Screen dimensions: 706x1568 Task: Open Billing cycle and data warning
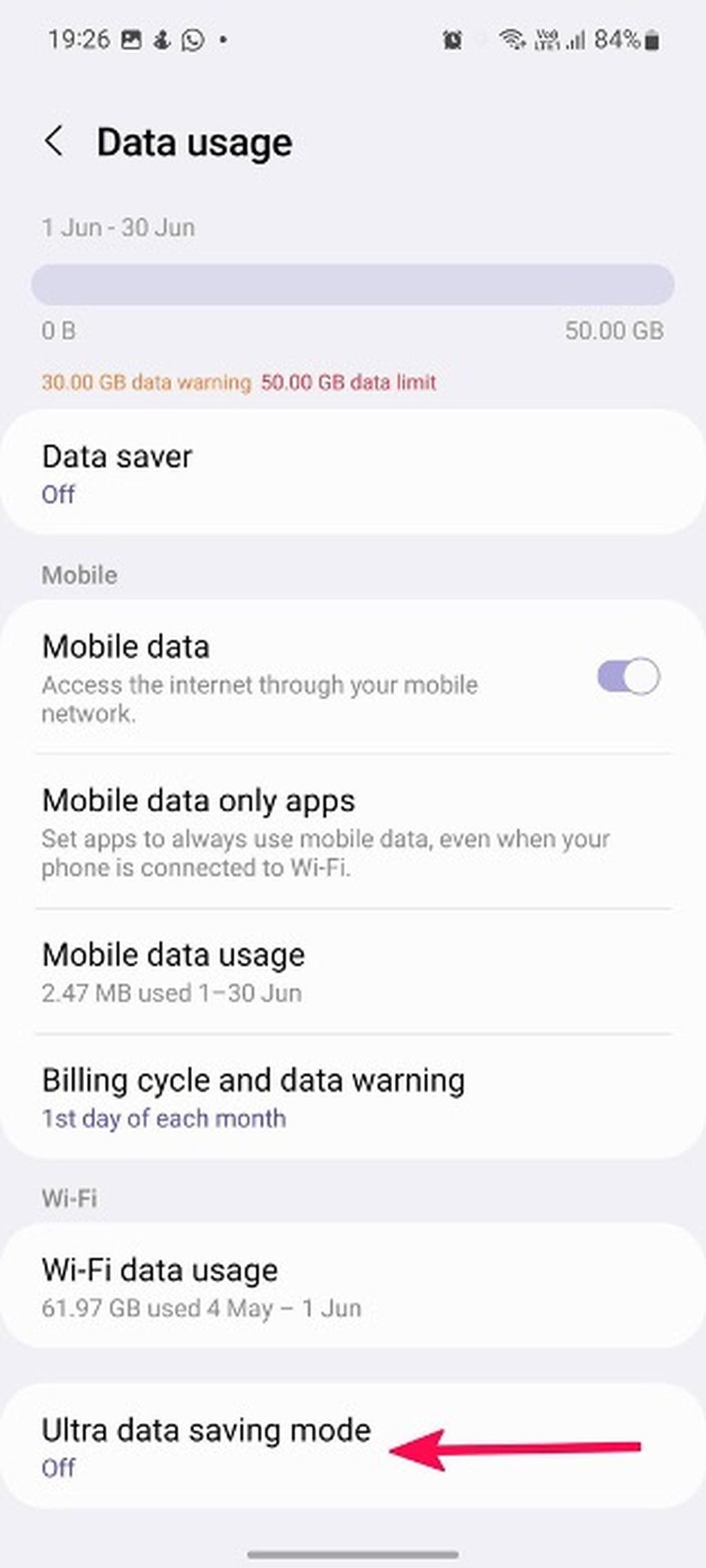(352, 1097)
